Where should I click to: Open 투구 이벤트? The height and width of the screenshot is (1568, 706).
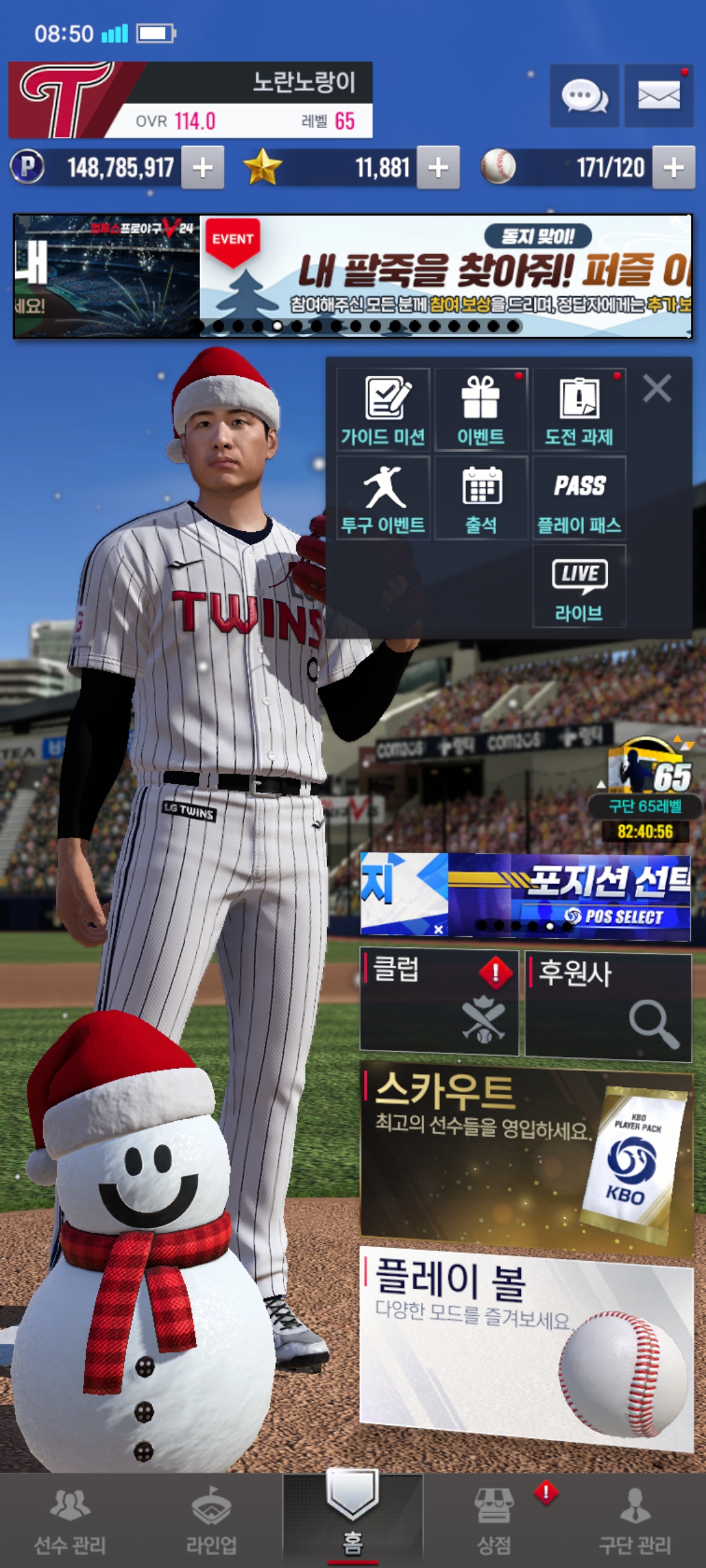[383, 498]
